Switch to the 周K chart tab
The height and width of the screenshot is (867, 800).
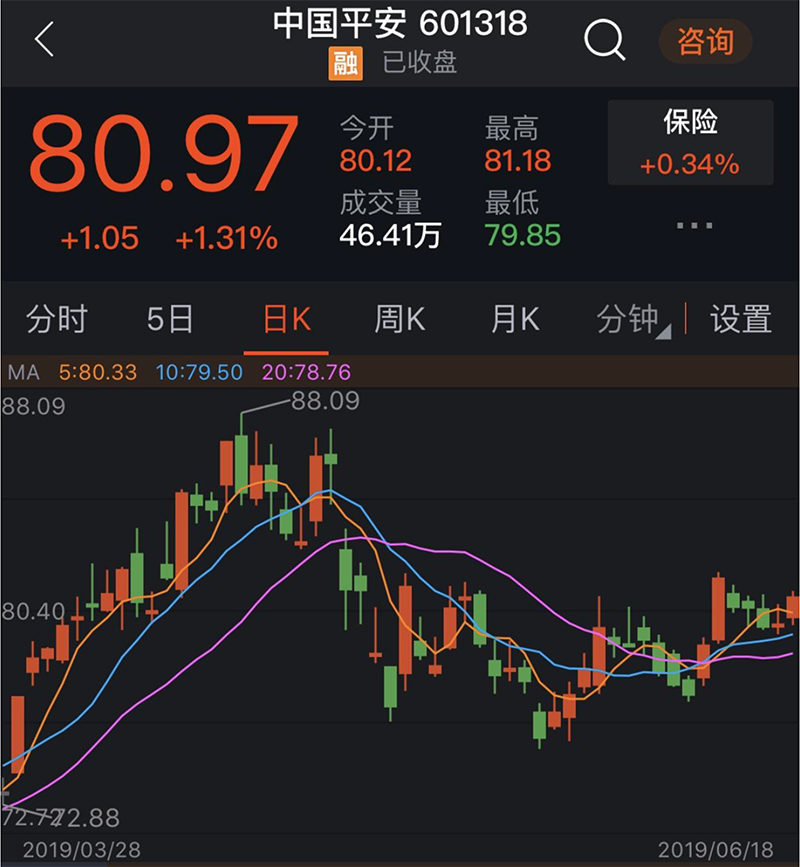coord(400,320)
